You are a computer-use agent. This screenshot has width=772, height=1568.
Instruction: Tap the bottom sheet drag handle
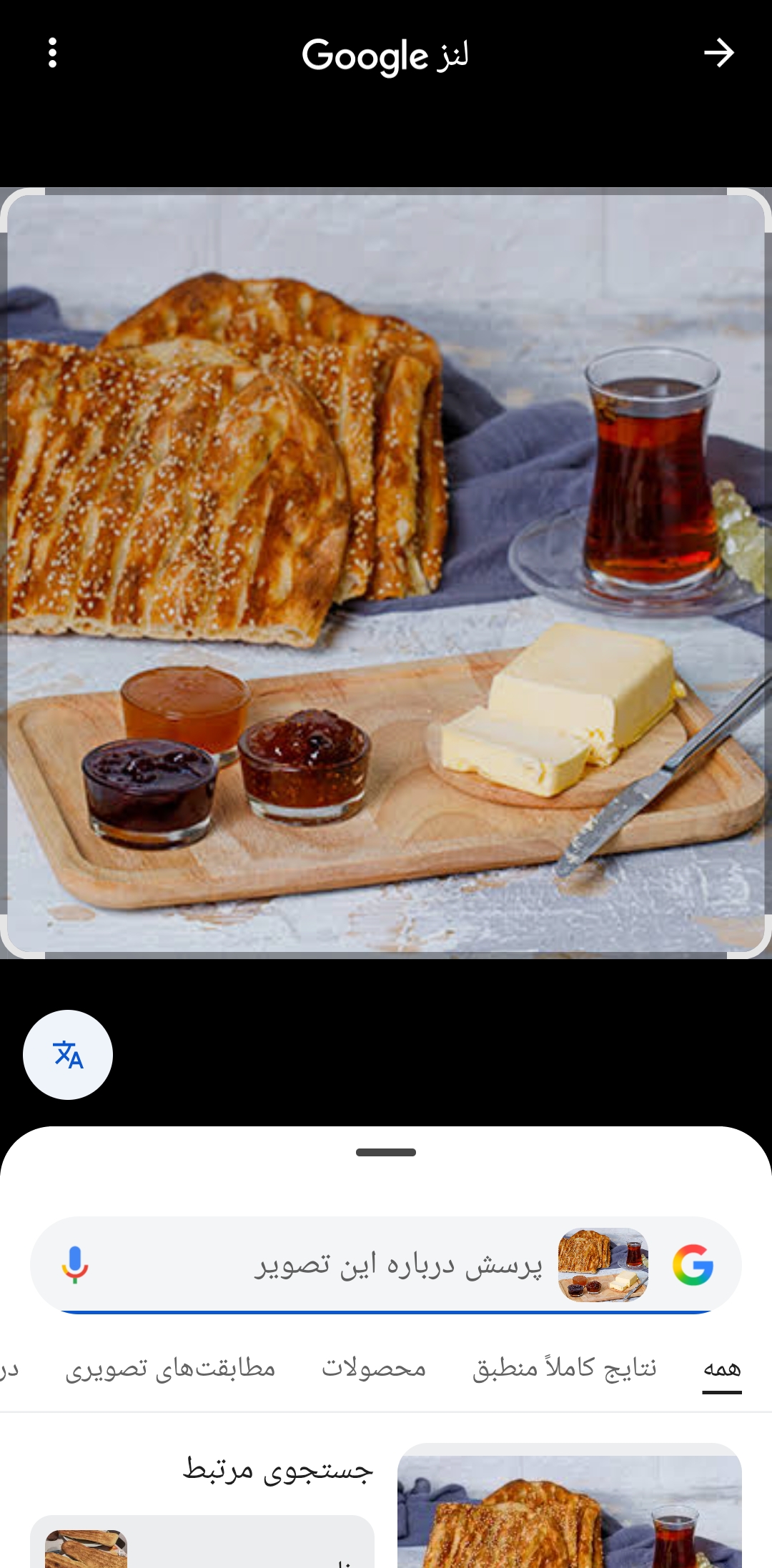coord(386,1152)
